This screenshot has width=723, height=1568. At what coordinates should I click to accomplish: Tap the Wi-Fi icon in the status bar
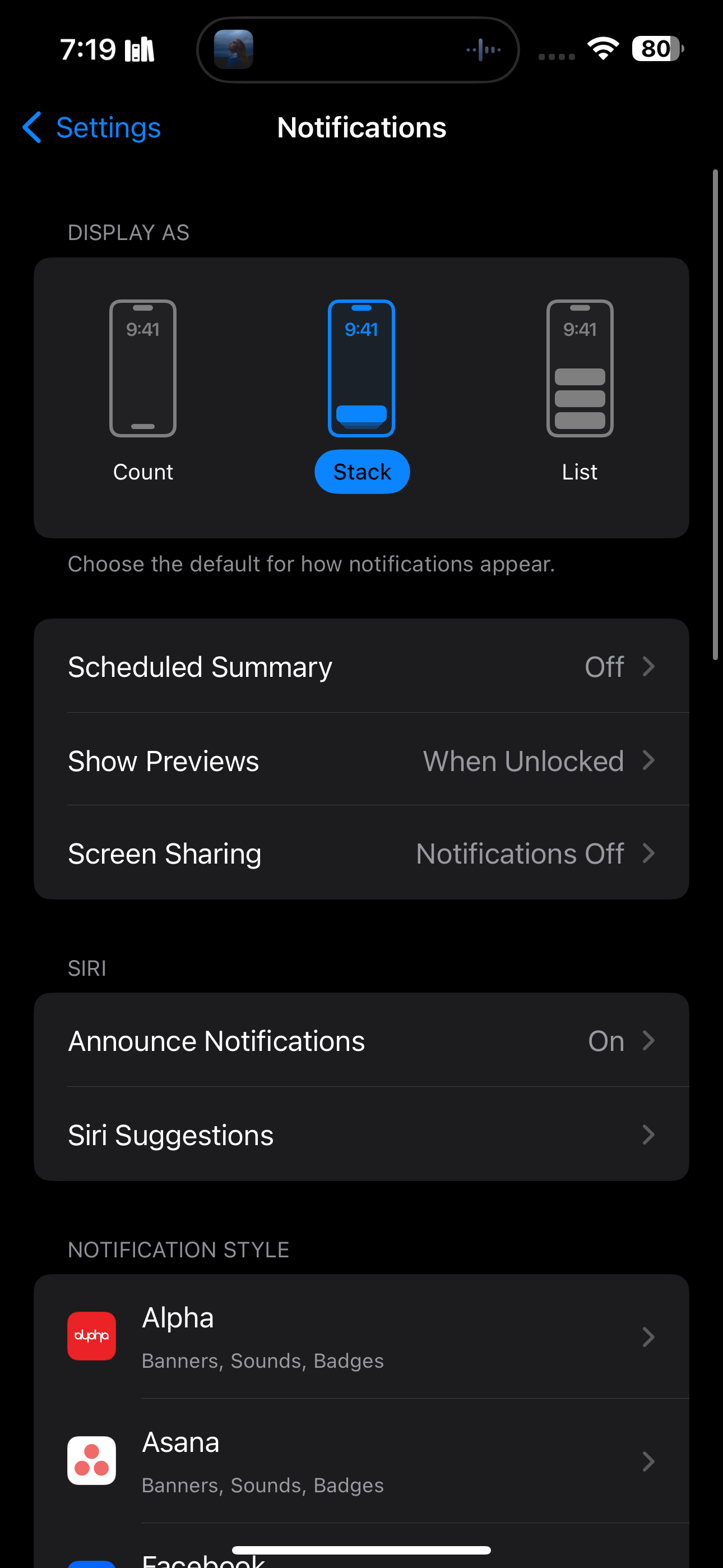[603, 49]
